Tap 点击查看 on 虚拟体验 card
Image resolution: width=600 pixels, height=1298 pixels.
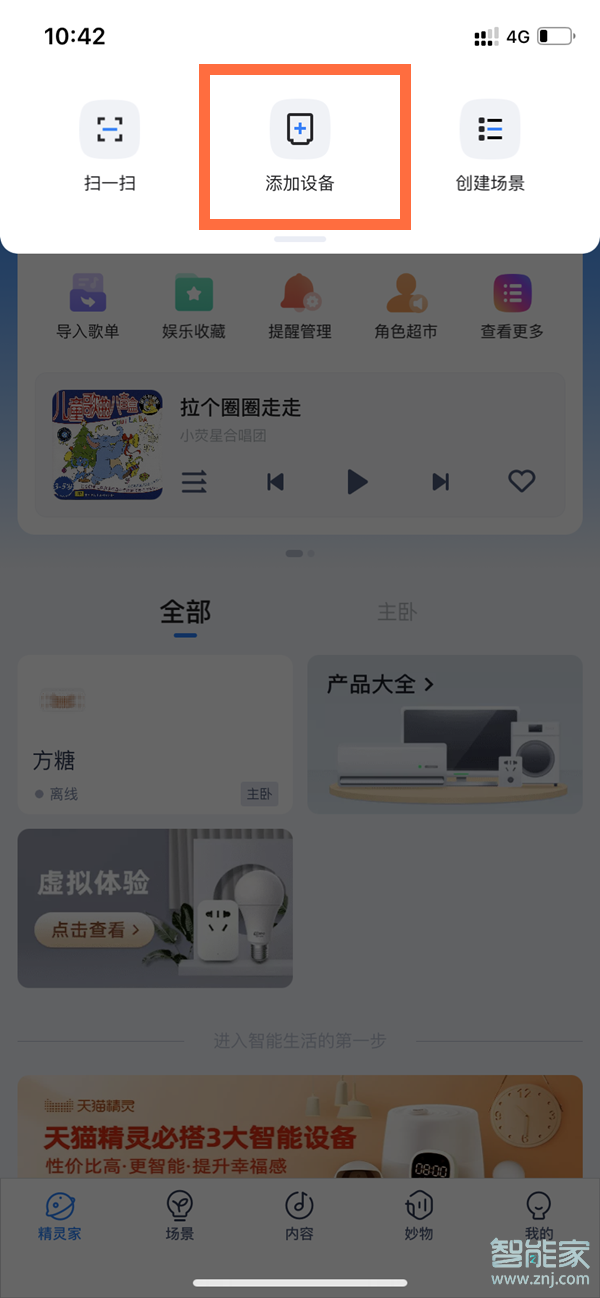pos(96,930)
